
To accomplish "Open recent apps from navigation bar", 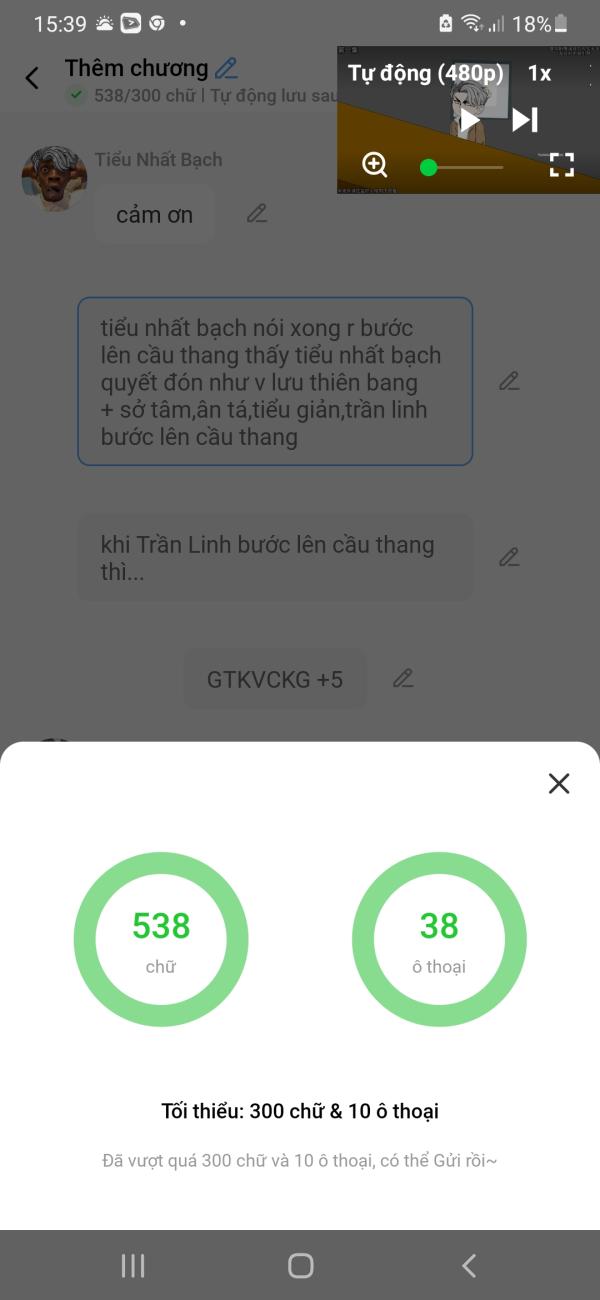I will [133, 1265].
